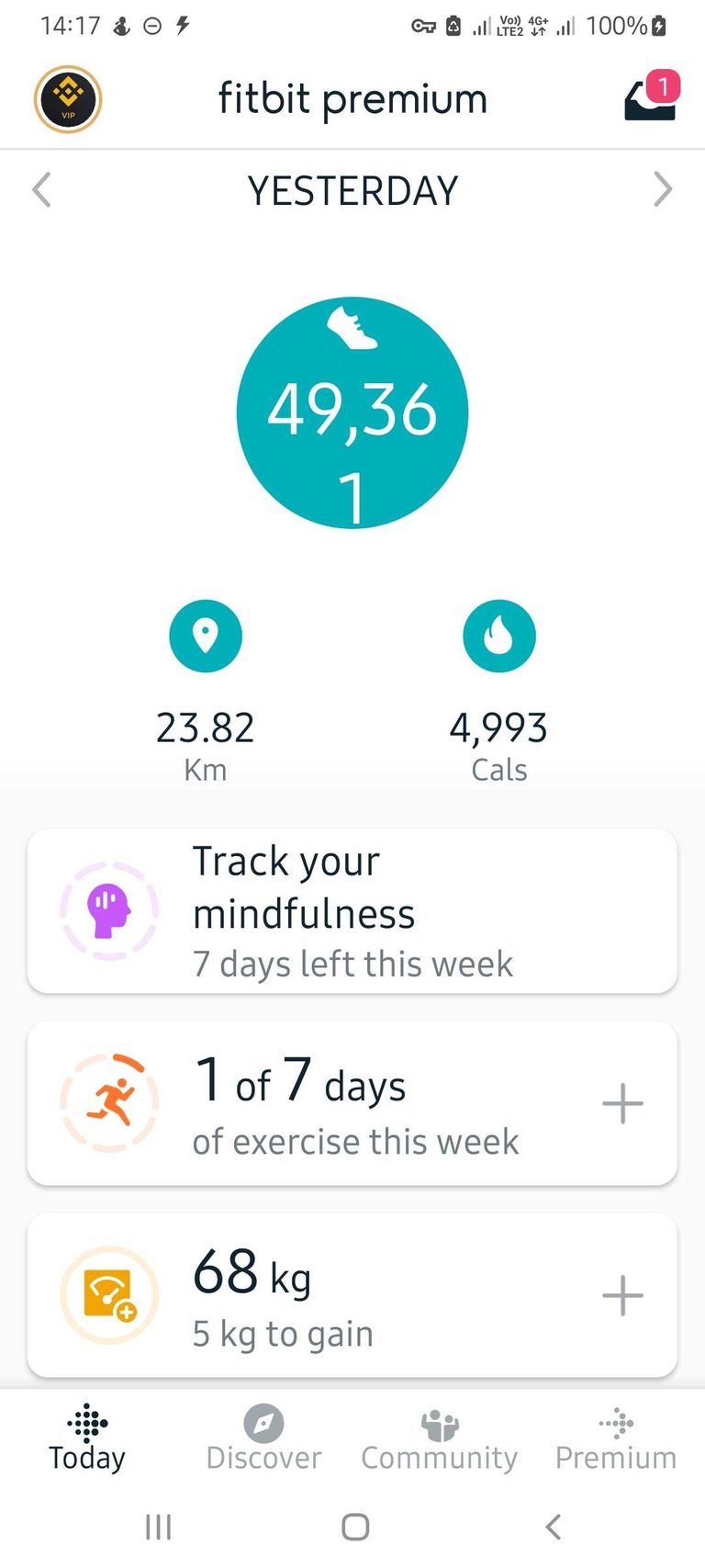Switch to the Premium tab
This screenshot has height=1568, width=705.
(x=616, y=1439)
